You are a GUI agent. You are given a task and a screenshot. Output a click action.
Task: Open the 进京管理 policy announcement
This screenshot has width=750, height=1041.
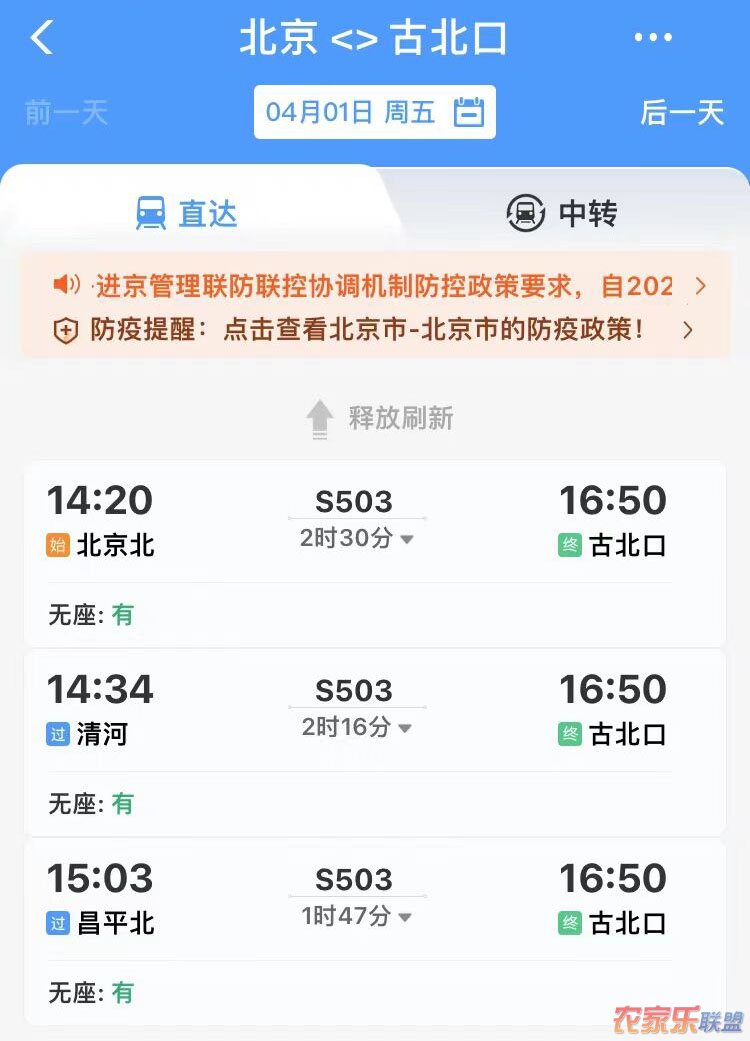coord(380,286)
